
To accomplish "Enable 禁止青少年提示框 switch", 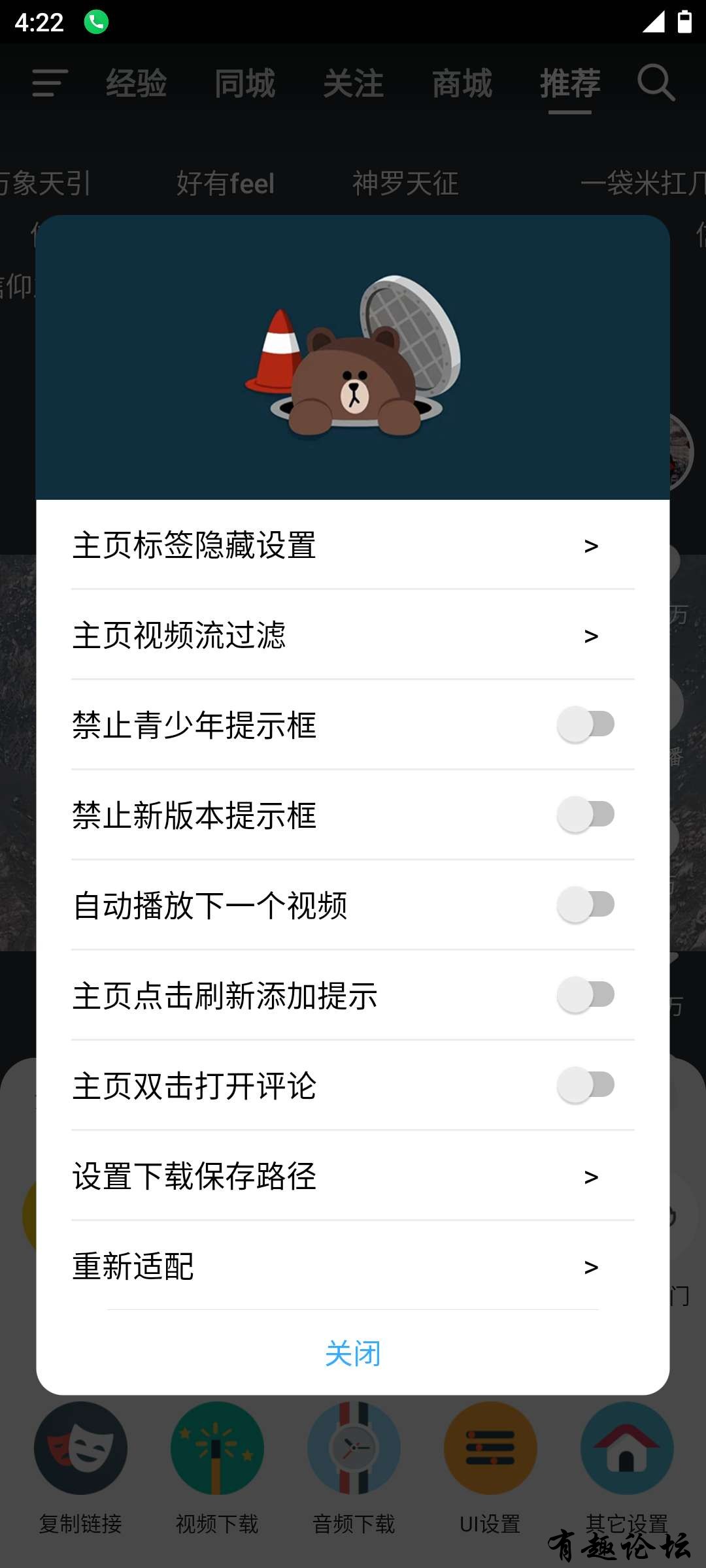I will click(586, 725).
